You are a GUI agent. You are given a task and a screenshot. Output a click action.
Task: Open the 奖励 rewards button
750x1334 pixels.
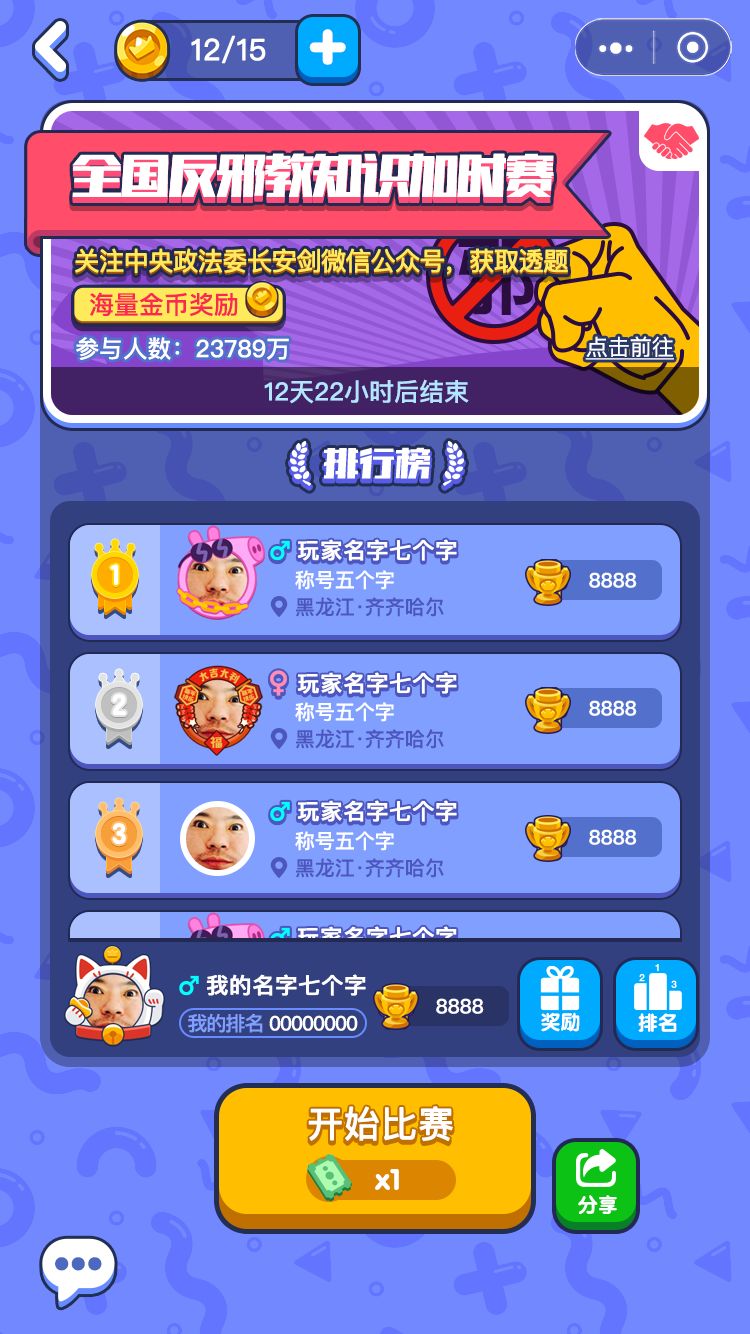click(x=559, y=1002)
